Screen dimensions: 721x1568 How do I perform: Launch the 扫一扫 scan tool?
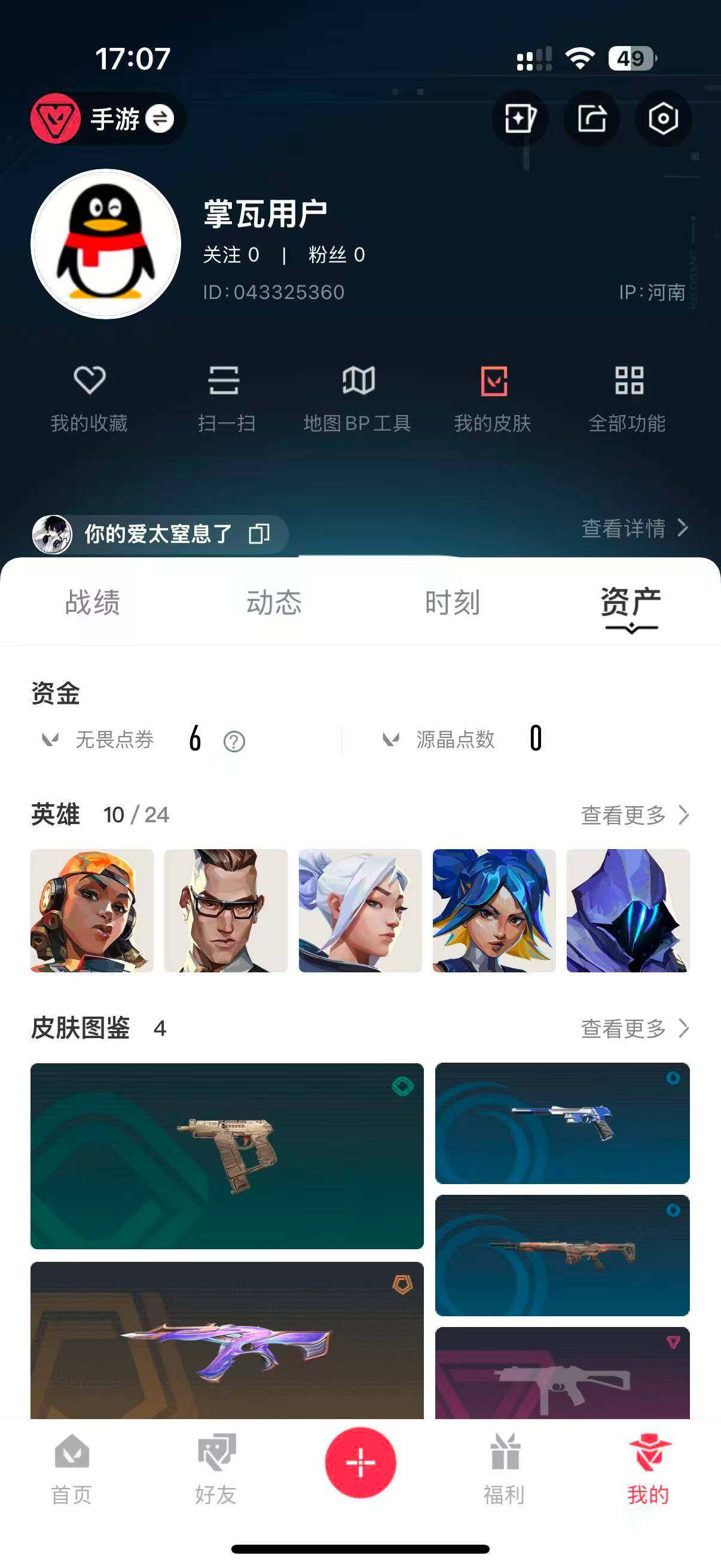click(x=225, y=396)
